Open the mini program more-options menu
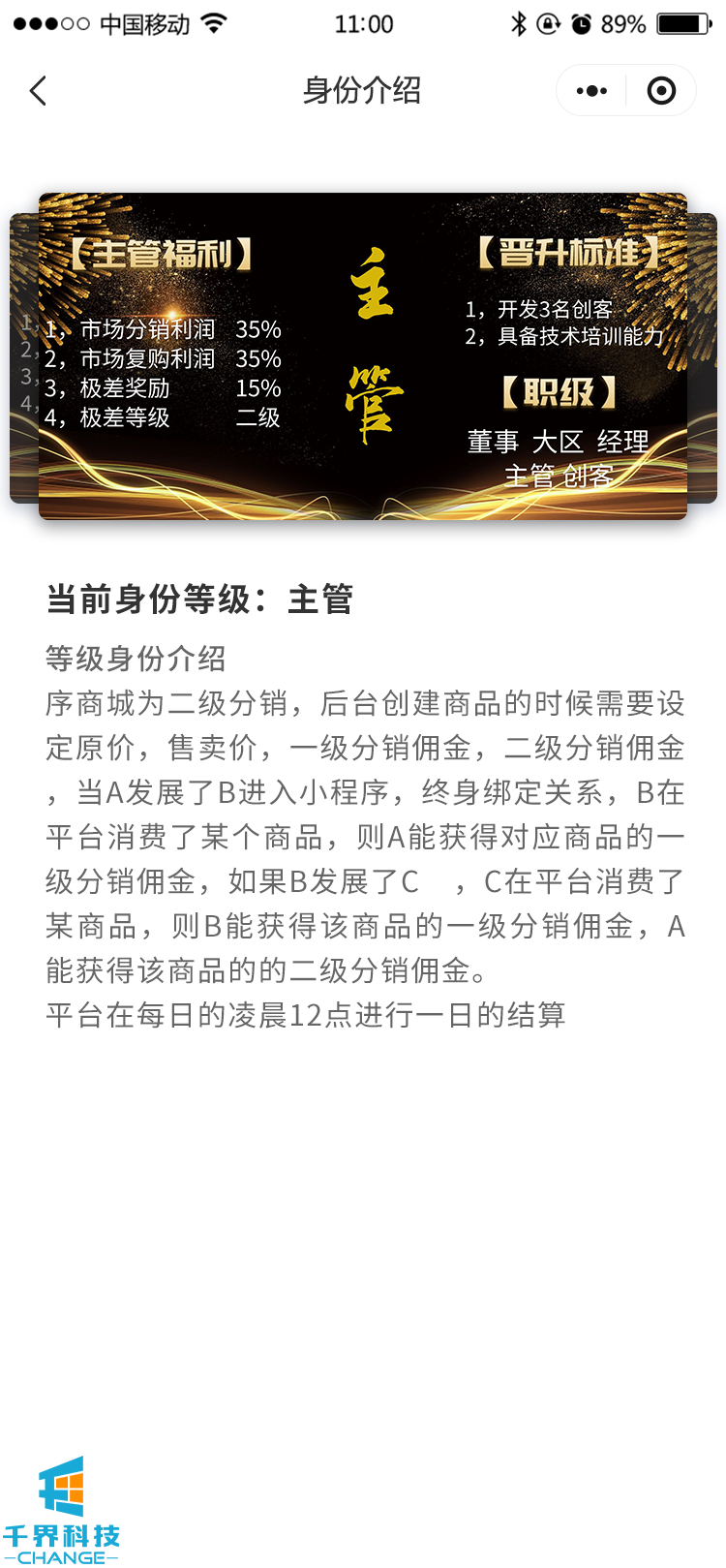 coord(591,91)
